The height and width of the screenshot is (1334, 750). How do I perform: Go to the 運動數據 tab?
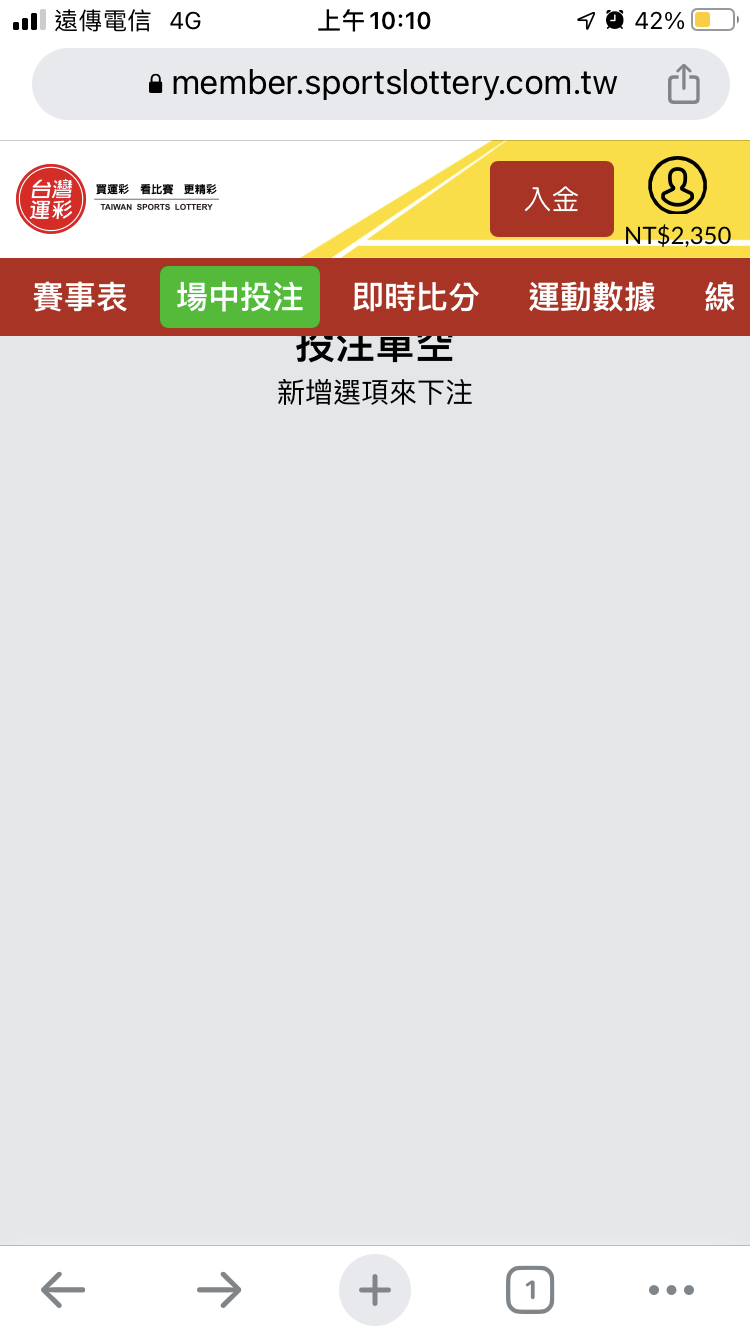click(x=592, y=297)
